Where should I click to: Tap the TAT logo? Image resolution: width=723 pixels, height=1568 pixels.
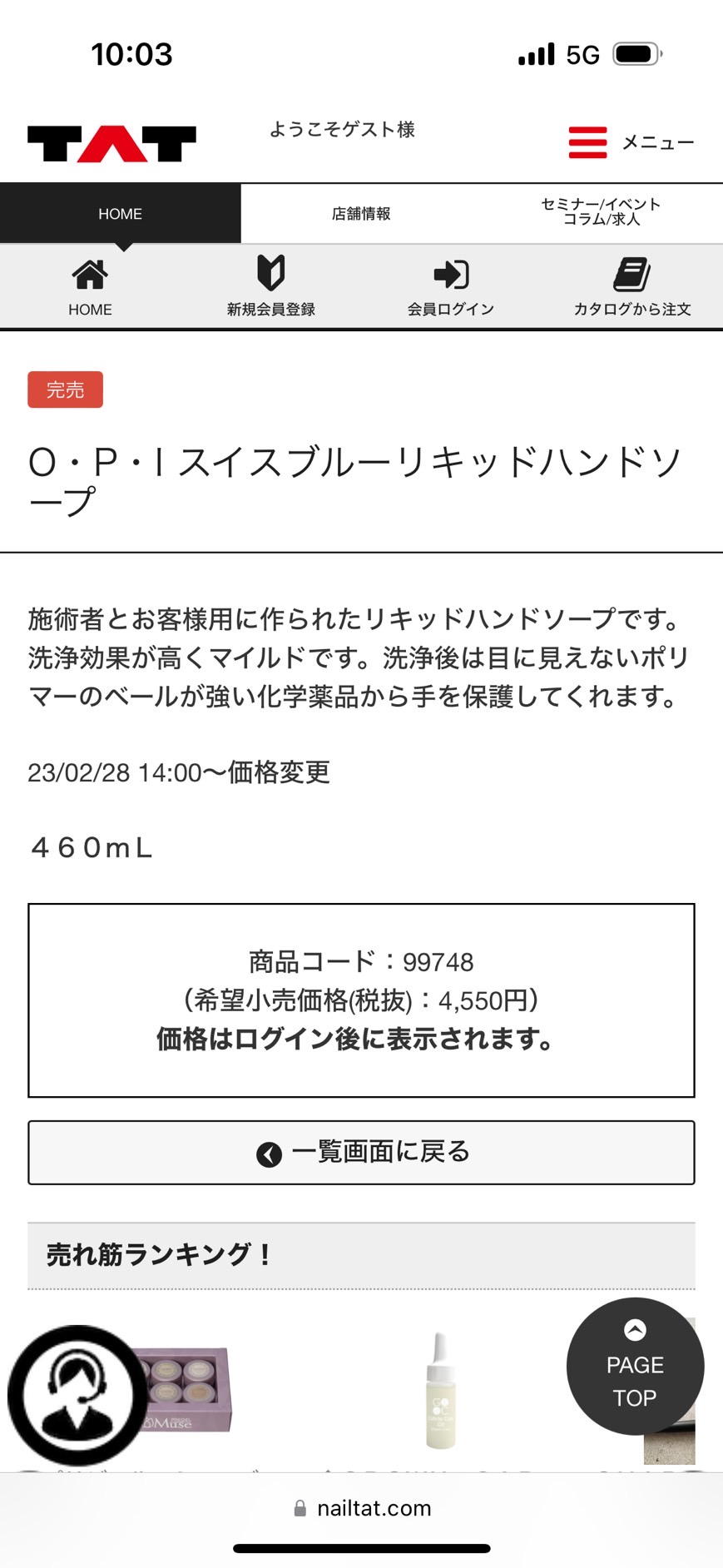coord(111,143)
